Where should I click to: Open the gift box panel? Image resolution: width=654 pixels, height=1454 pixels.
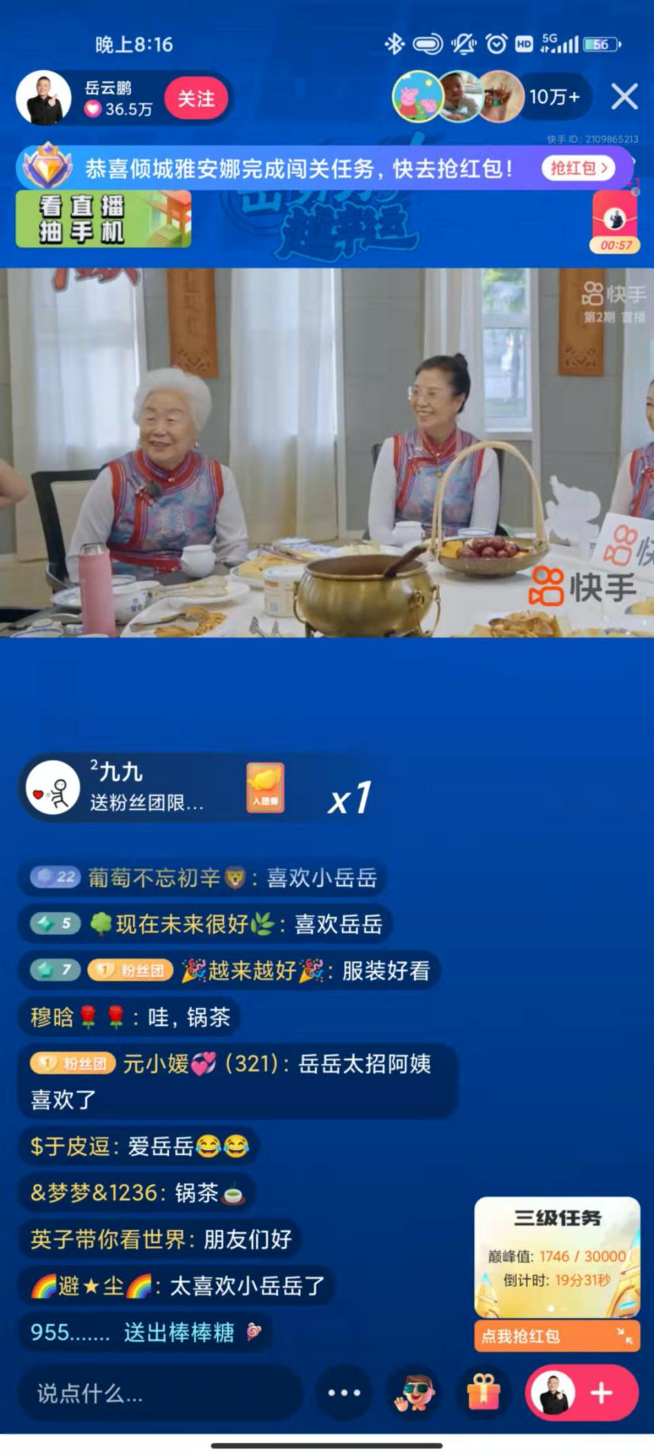[484, 1393]
